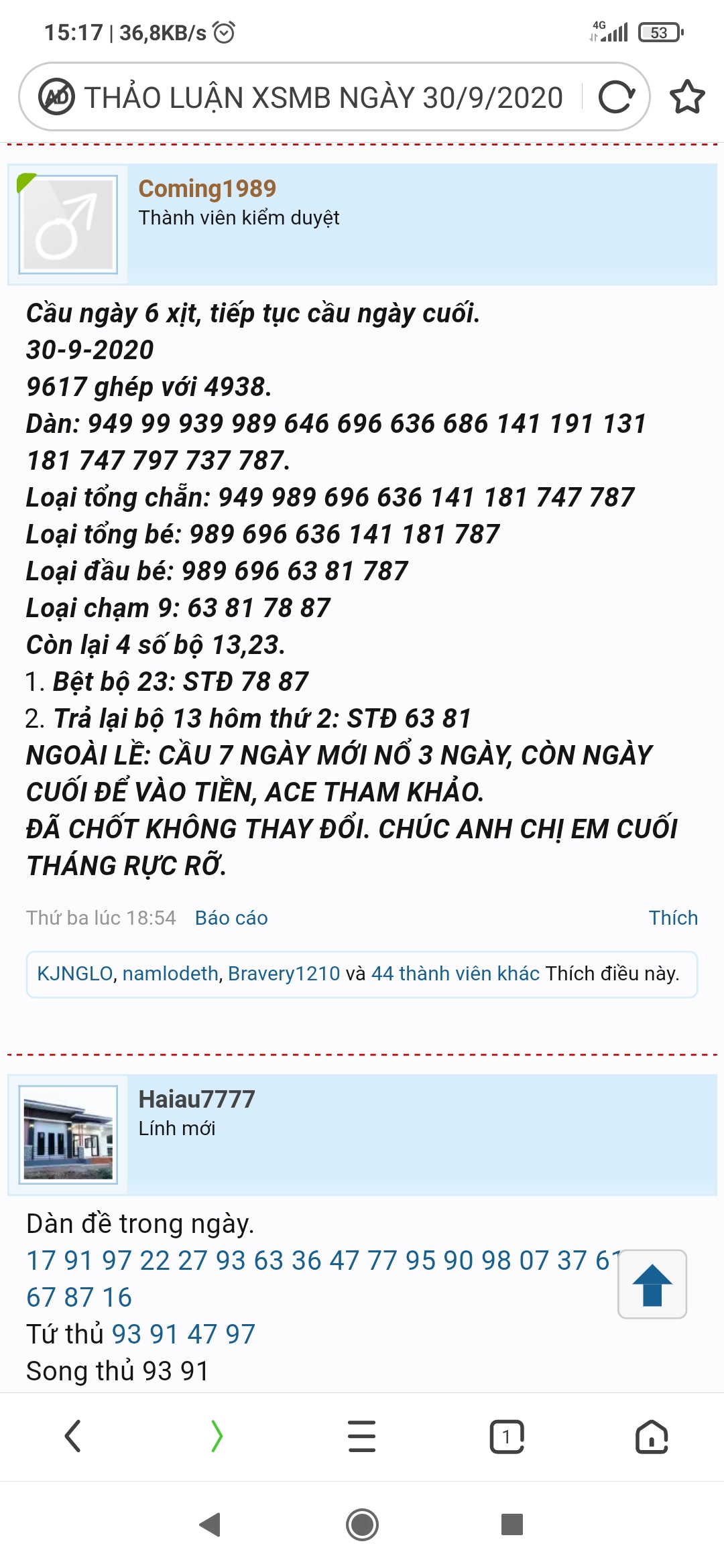Image resolution: width=724 pixels, height=1568 pixels.
Task: Tap Haiau7777's house avatar
Action: tap(68, 1134)
